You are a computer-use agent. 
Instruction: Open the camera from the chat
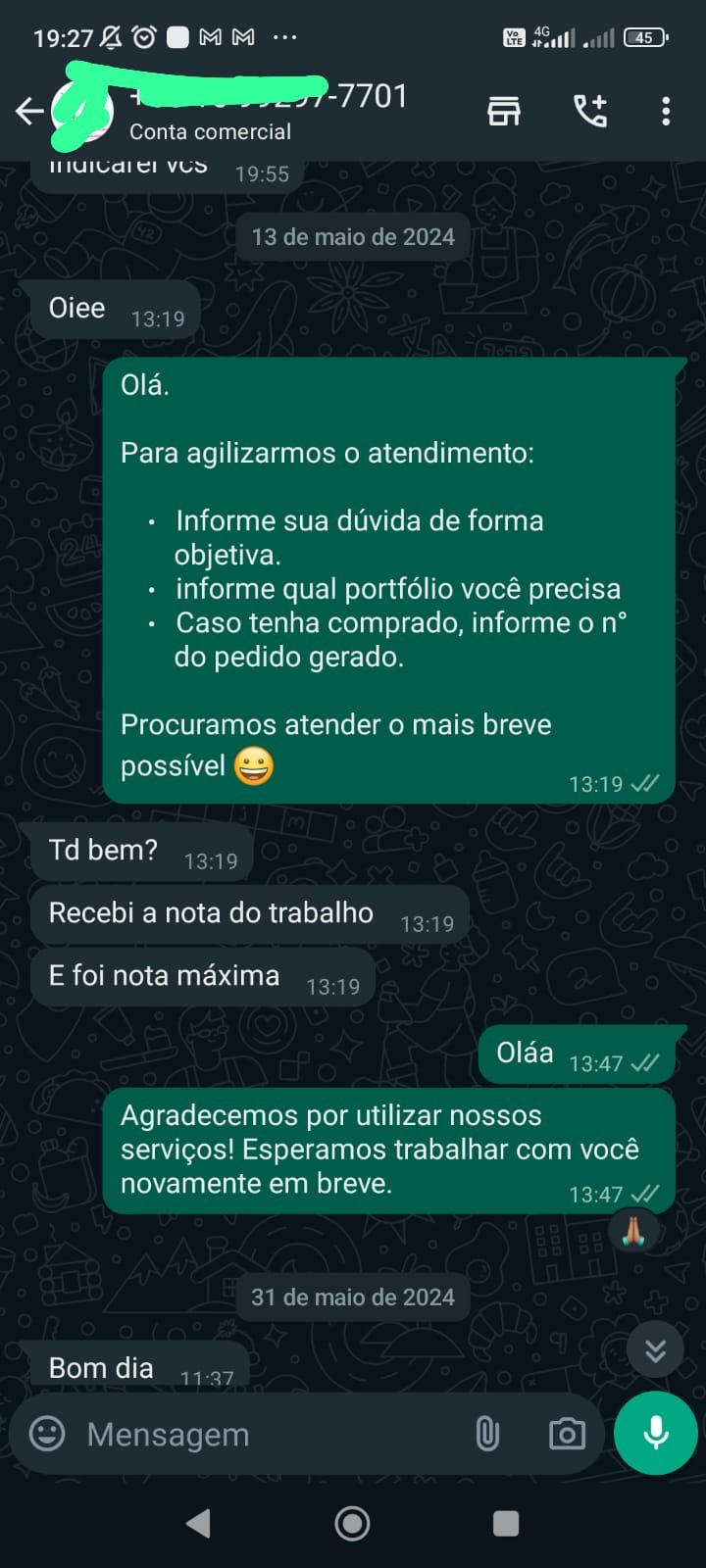[x=567, y=1435]
